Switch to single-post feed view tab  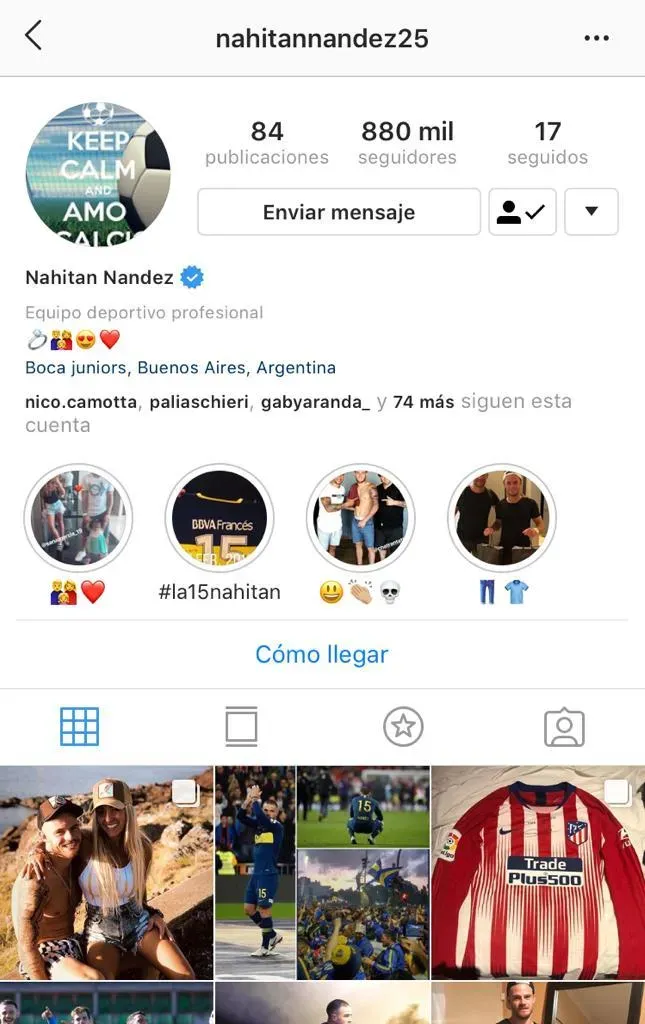[241, 727]
